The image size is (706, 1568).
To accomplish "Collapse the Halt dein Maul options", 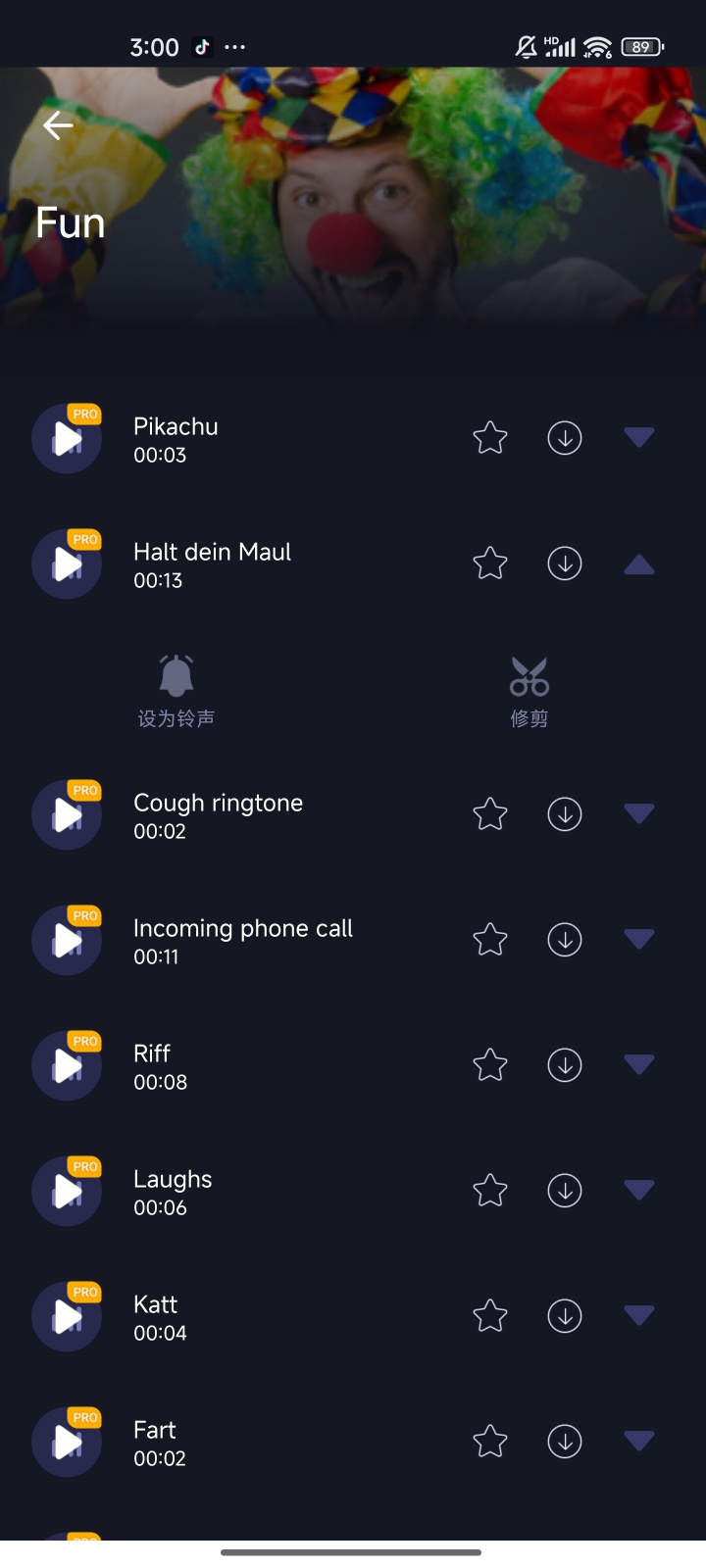I will [x=638, y=563].
